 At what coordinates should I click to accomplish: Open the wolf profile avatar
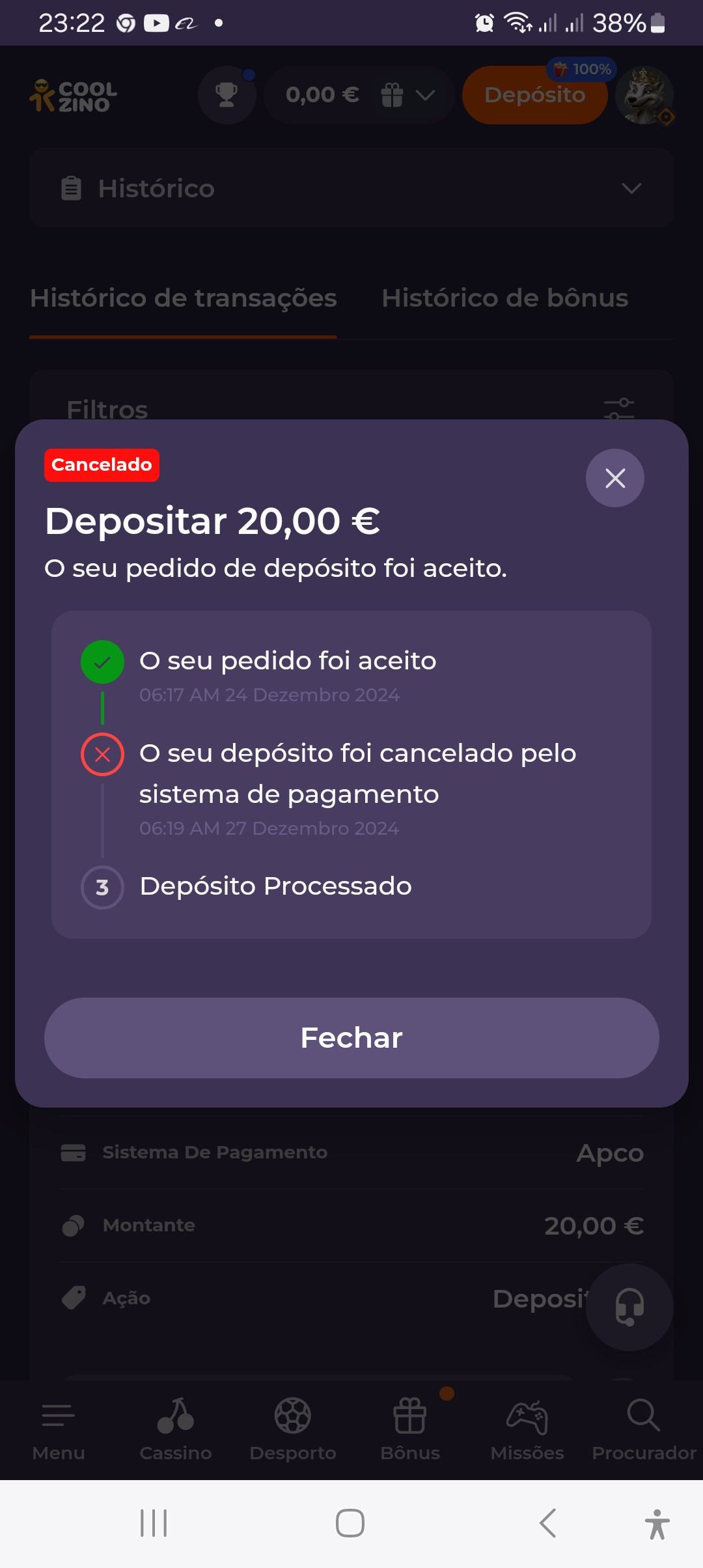[644, 95]
